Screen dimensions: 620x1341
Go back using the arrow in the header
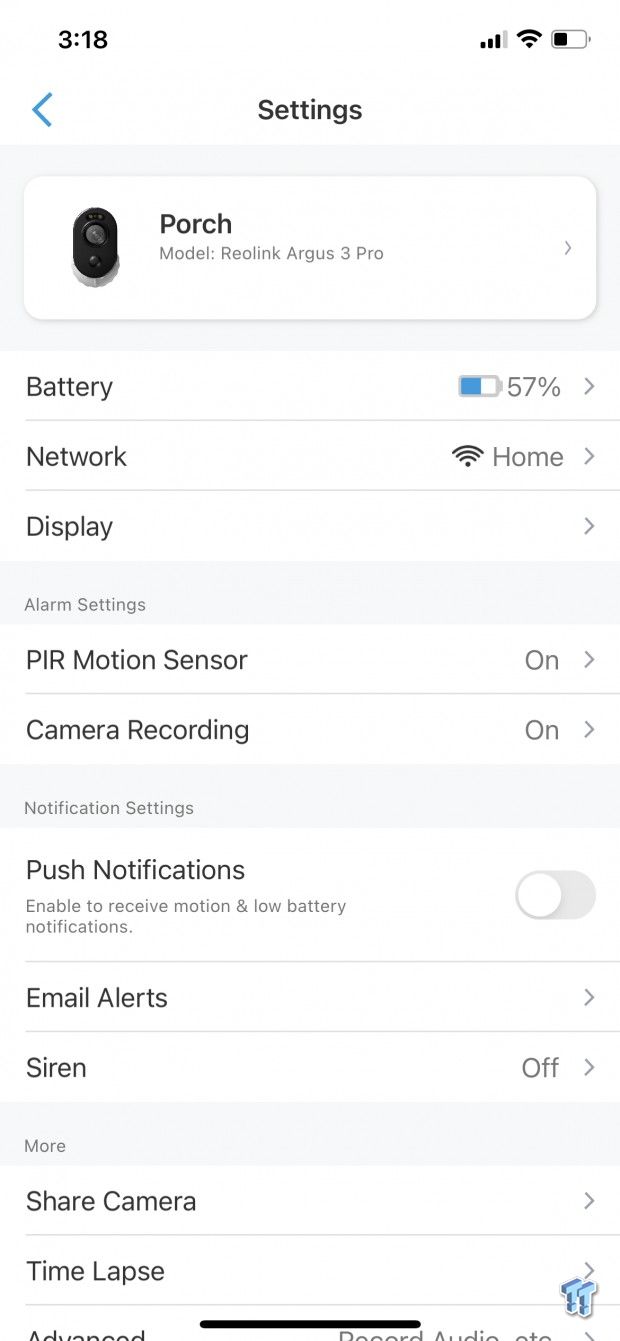(42, 110)
